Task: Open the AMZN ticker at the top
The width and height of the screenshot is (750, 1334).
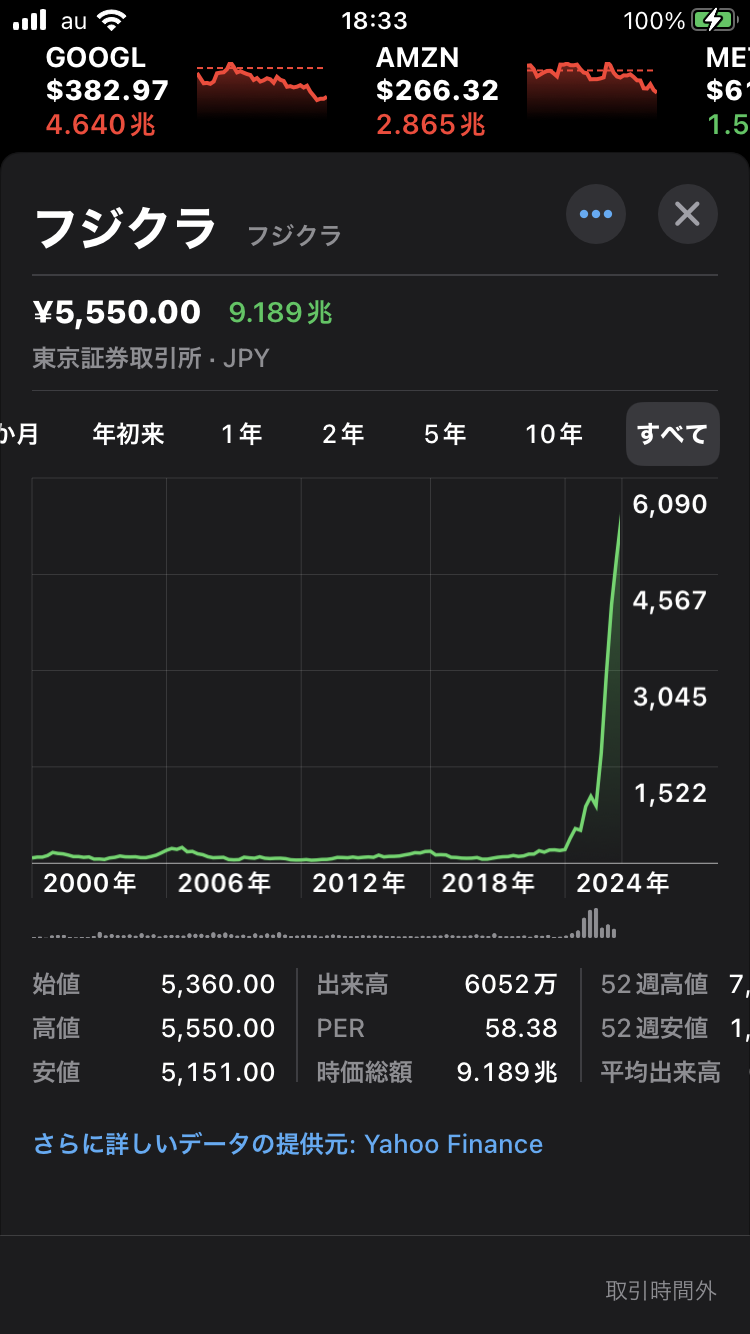Action: (x=517, y=91)
